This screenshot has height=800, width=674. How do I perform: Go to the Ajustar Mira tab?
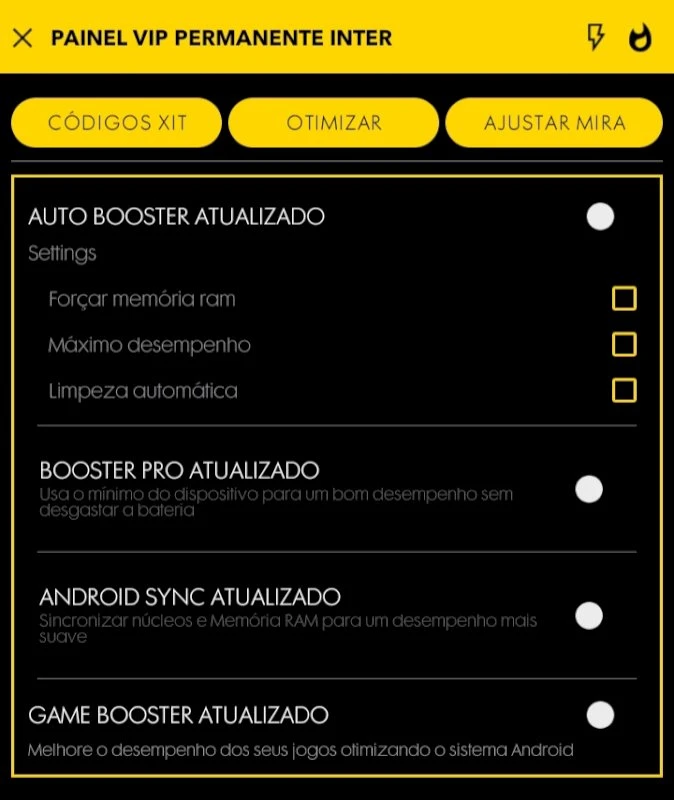tap(554, 123)
